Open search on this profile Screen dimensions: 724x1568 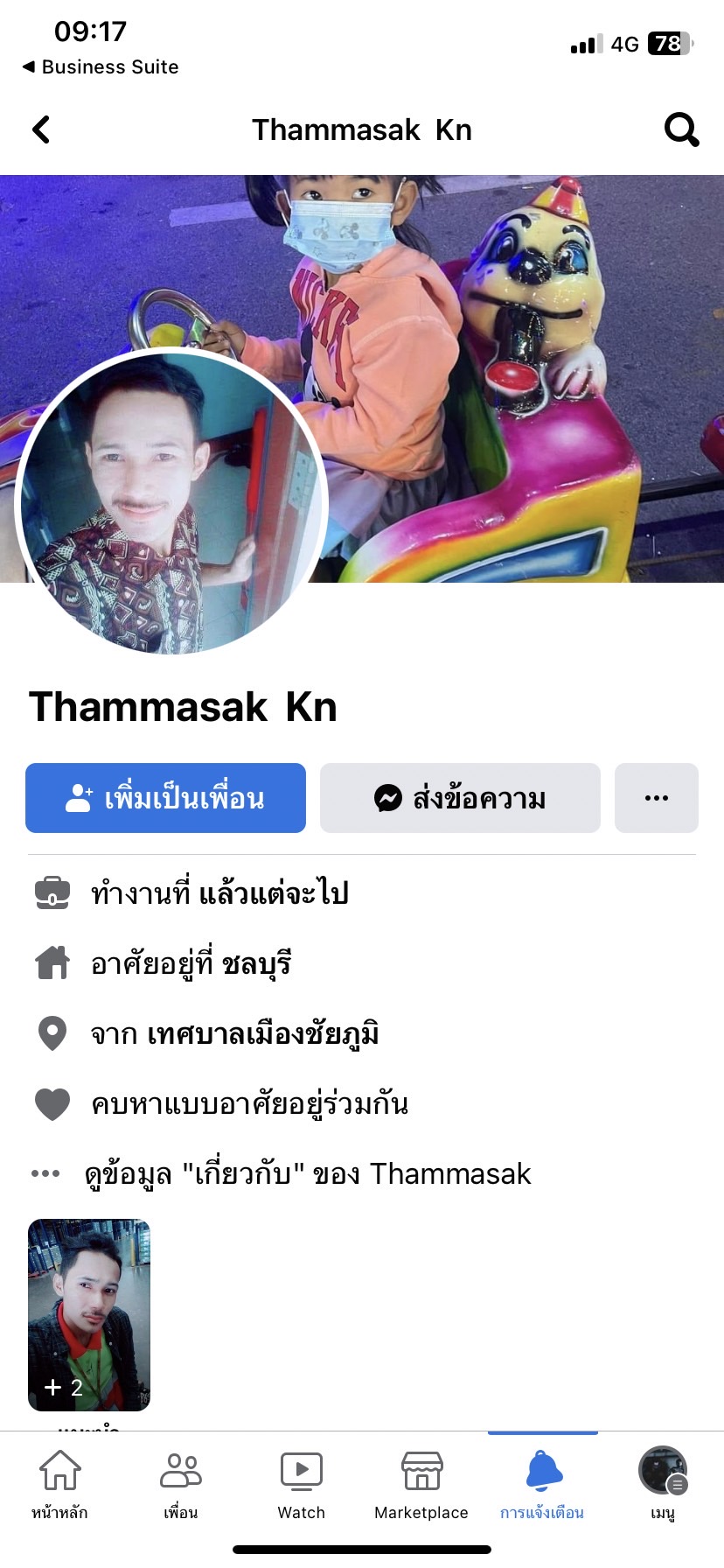pos(681,129)
